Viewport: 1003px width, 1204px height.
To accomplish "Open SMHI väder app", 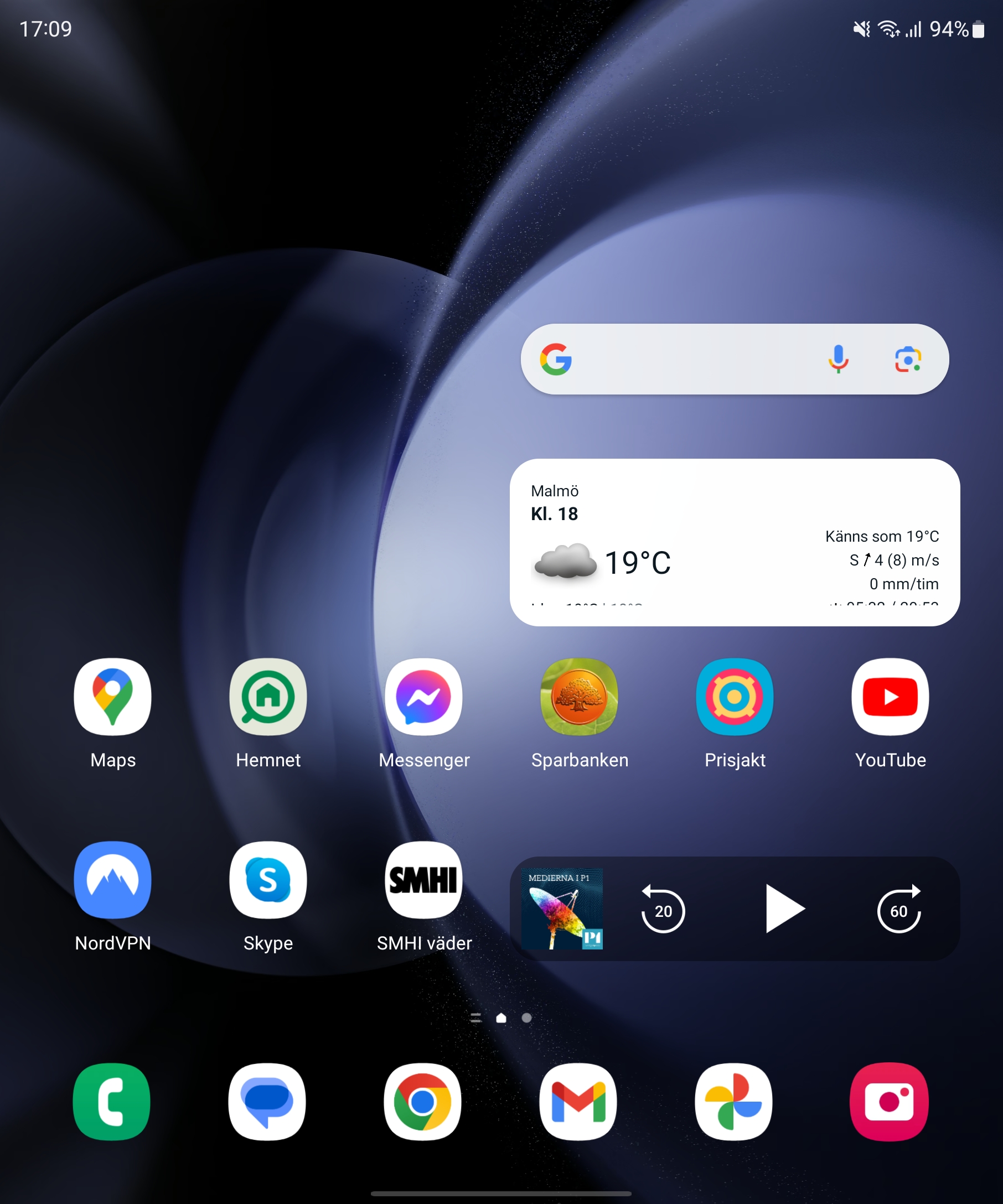I will [x=423, y=880].
